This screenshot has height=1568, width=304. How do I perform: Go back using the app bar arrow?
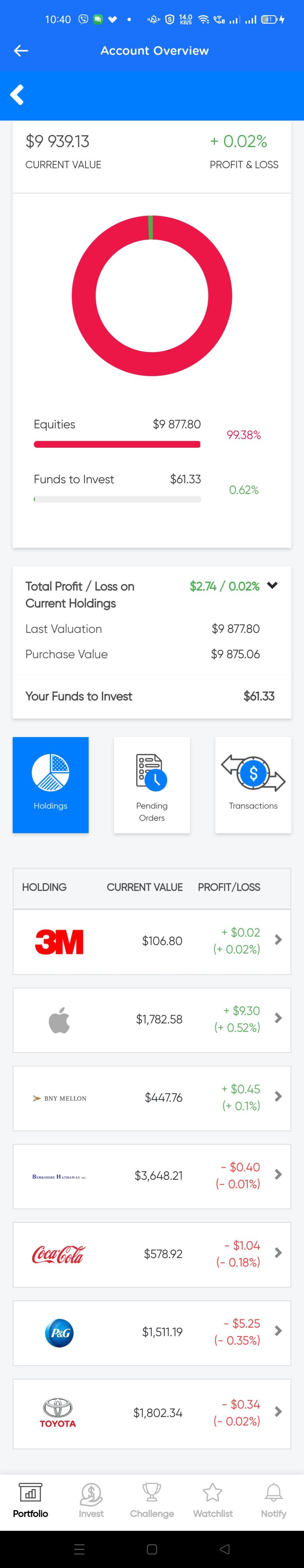(x=21, y=50)
